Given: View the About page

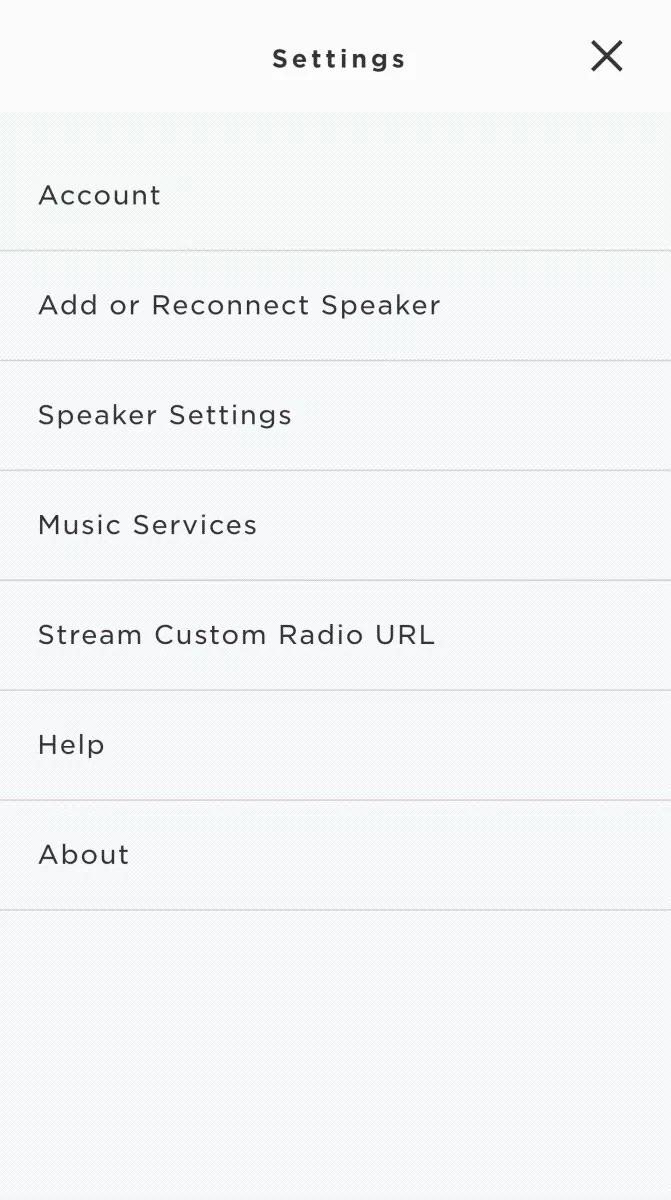Looking at the screenshot, I should click(x=84, y=855).
